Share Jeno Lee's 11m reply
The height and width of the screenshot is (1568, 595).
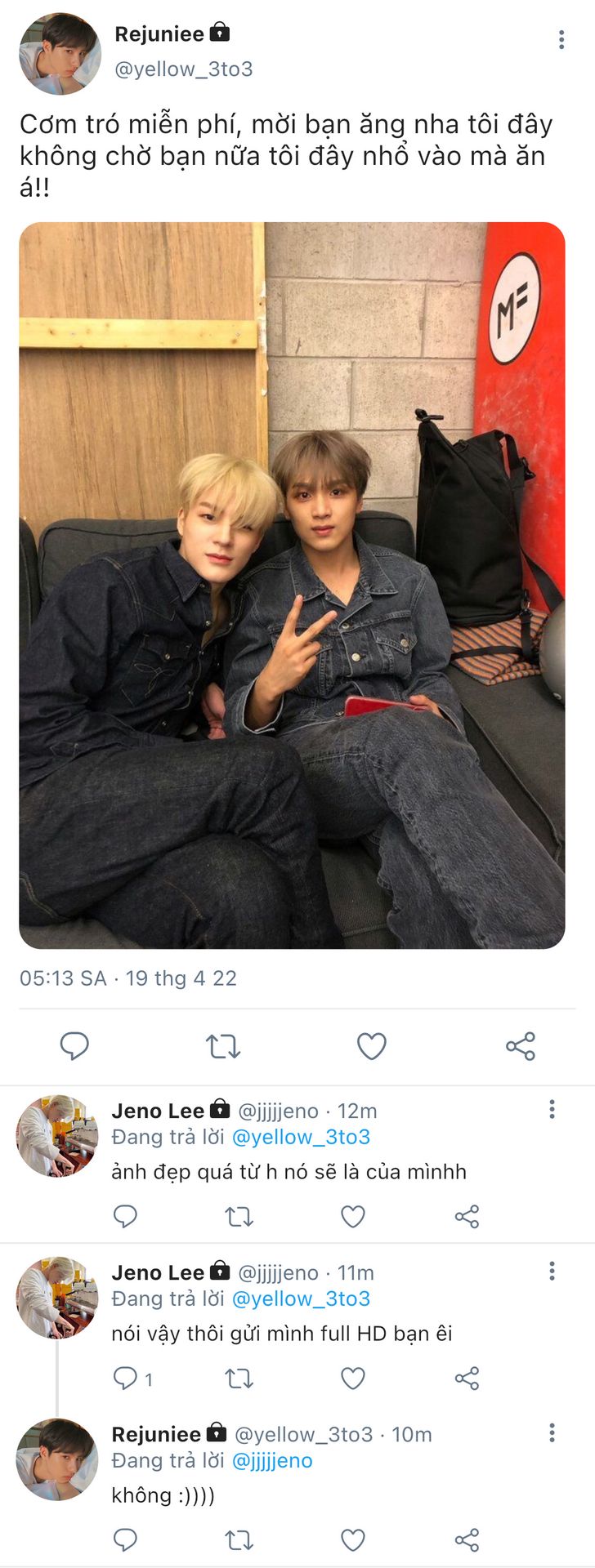click(x=467, y=1379)
